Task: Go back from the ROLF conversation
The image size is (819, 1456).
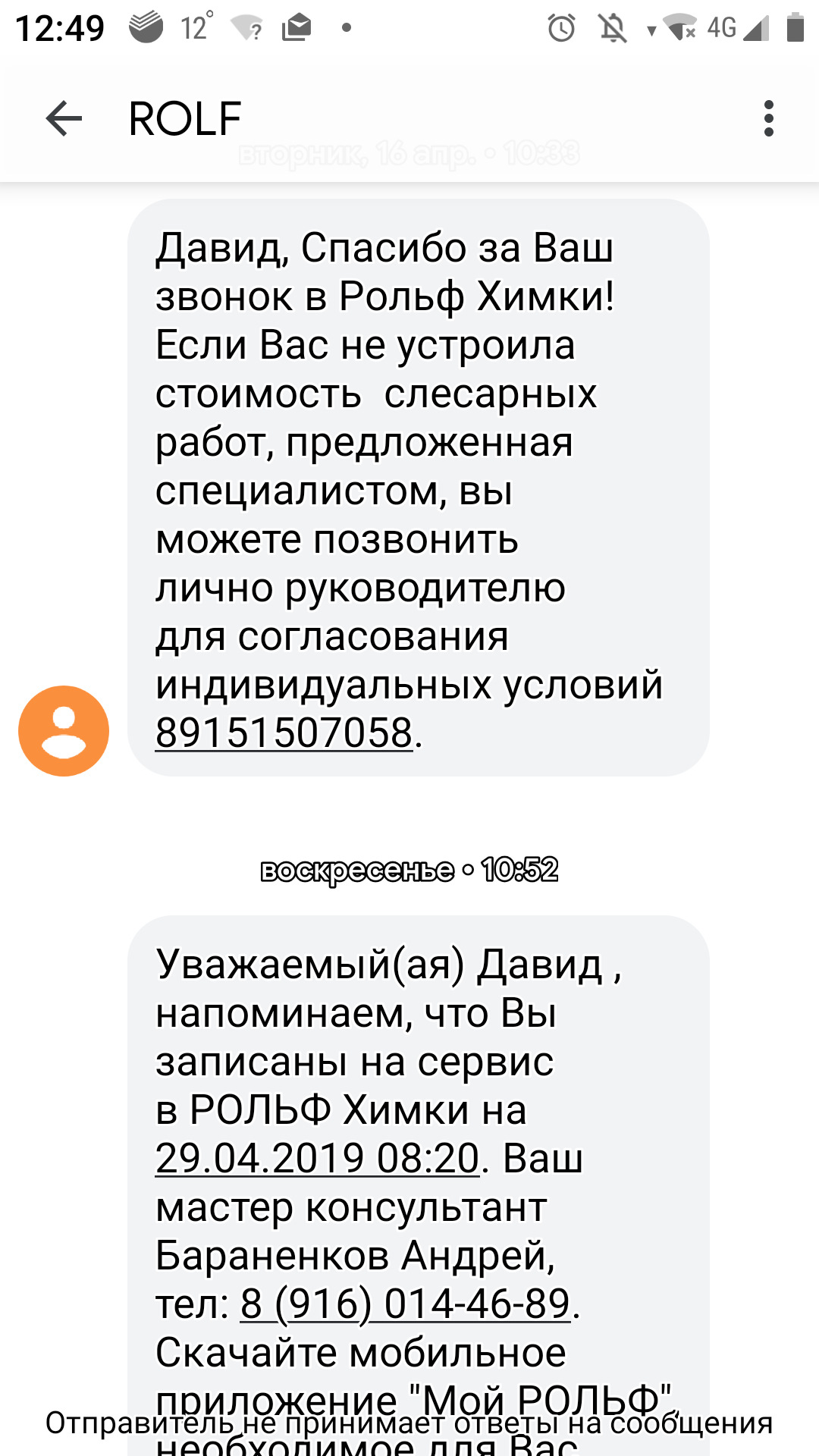Action: pos(64,119)
